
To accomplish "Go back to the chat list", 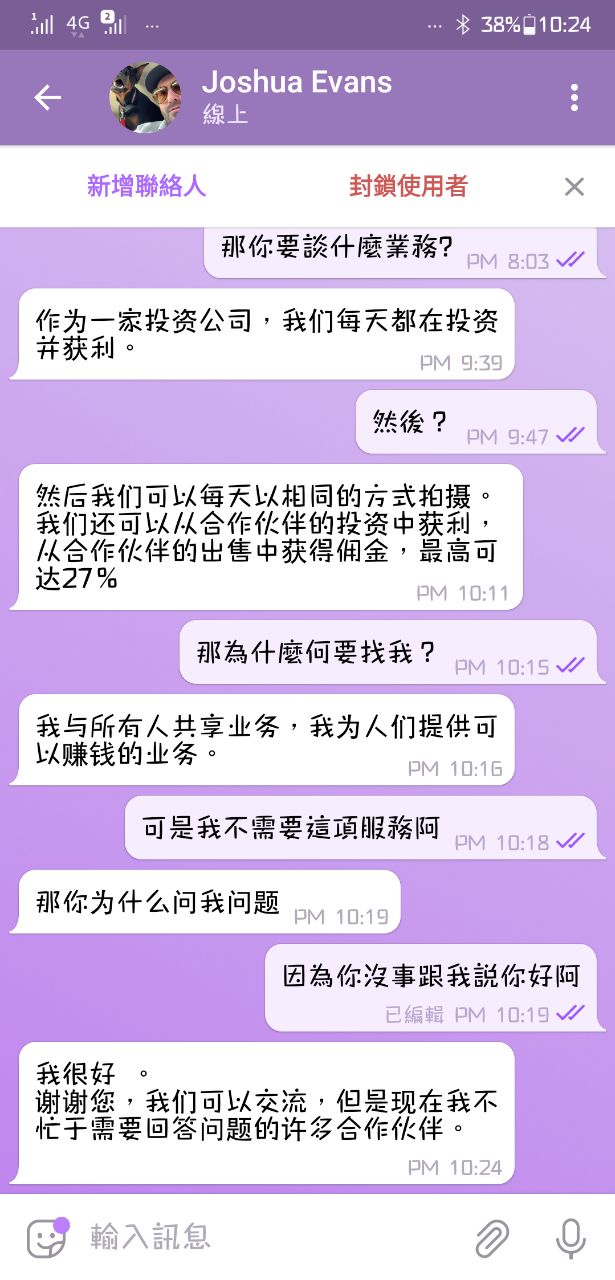I will [47, 97].
